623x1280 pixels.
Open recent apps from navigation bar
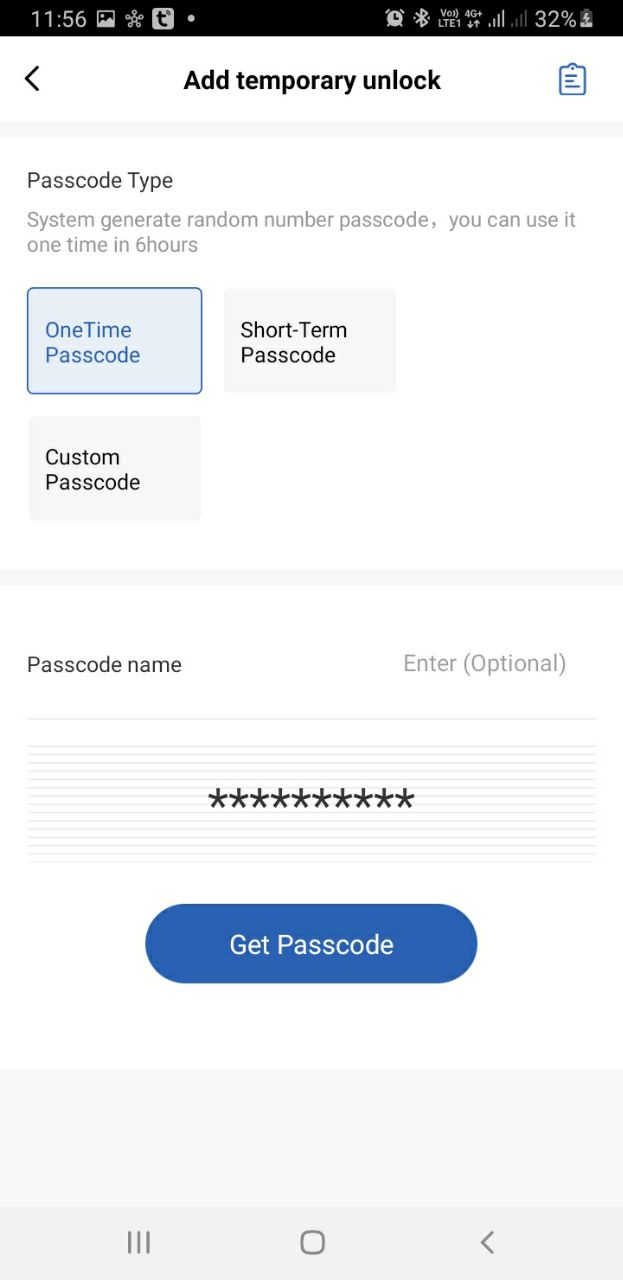(x=139, y=1242)
